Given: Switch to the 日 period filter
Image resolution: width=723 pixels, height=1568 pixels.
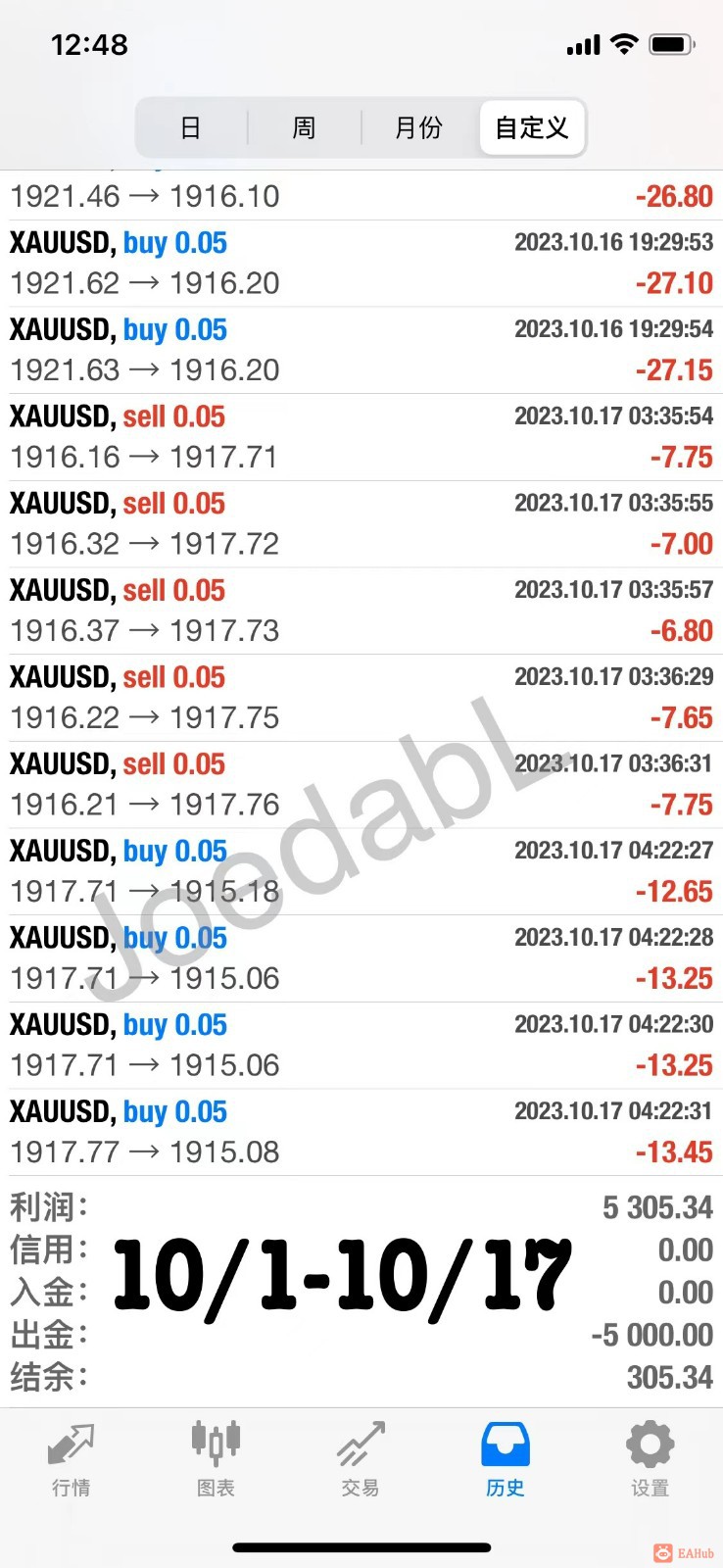Looking at the screenshot, I should (x=191, y=127).
